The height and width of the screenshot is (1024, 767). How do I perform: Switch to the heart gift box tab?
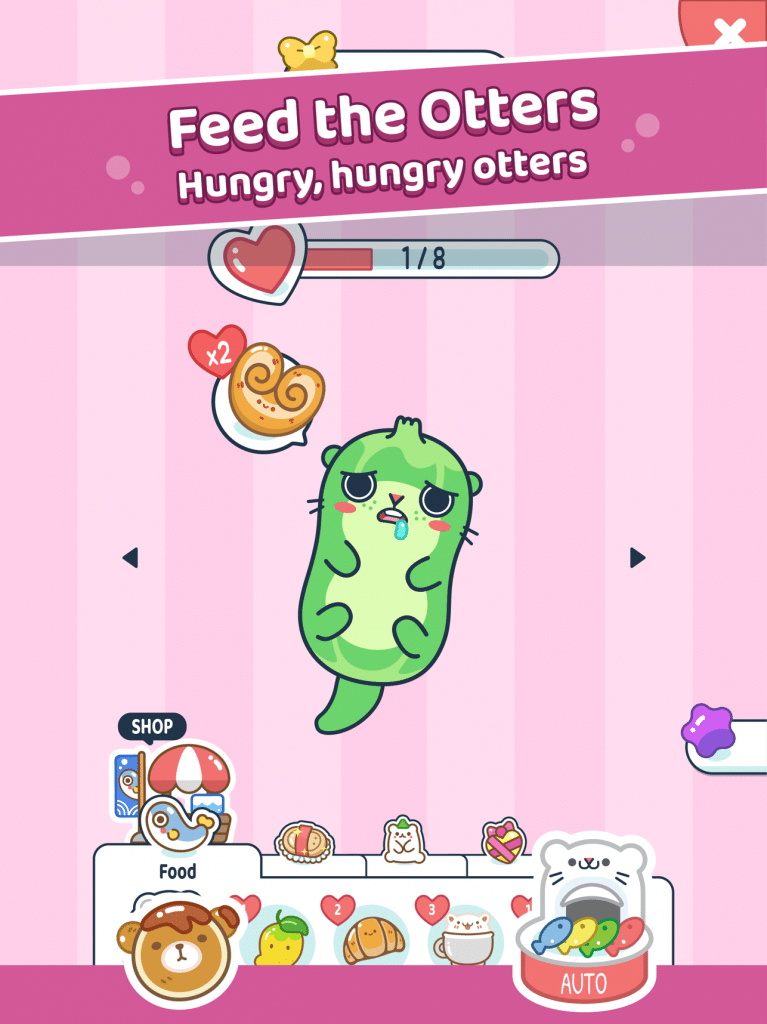pos(503,842)
